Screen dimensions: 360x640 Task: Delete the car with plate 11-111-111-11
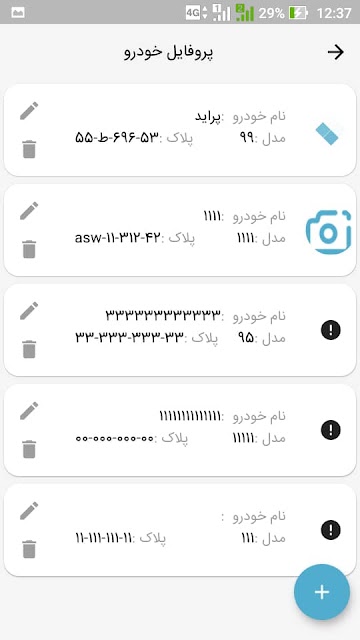29,549
